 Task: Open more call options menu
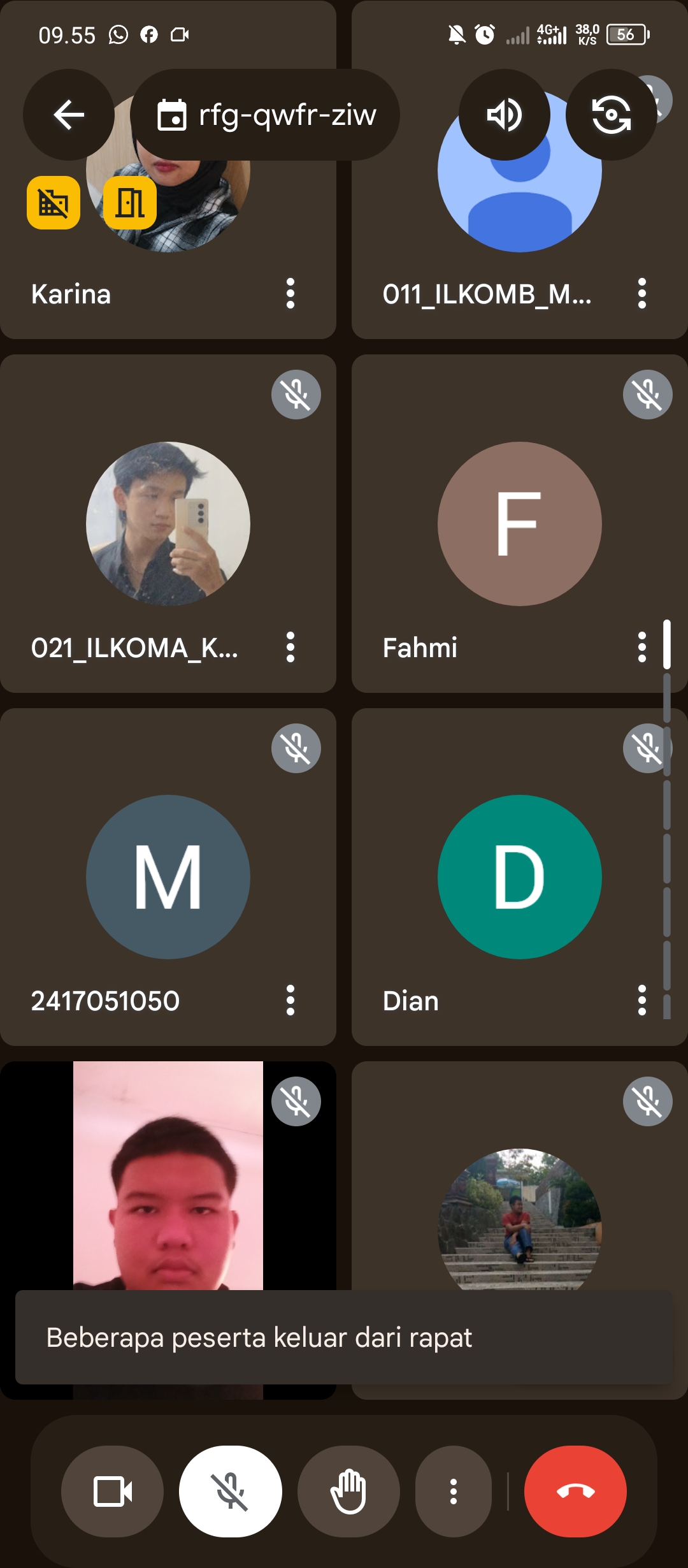454,1492
